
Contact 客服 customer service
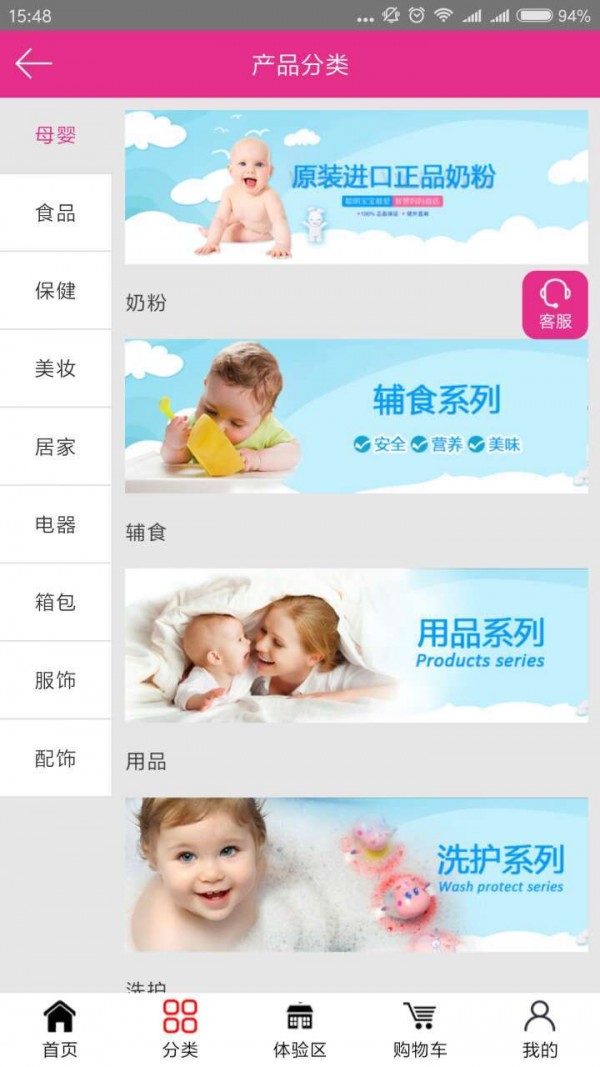555,305
